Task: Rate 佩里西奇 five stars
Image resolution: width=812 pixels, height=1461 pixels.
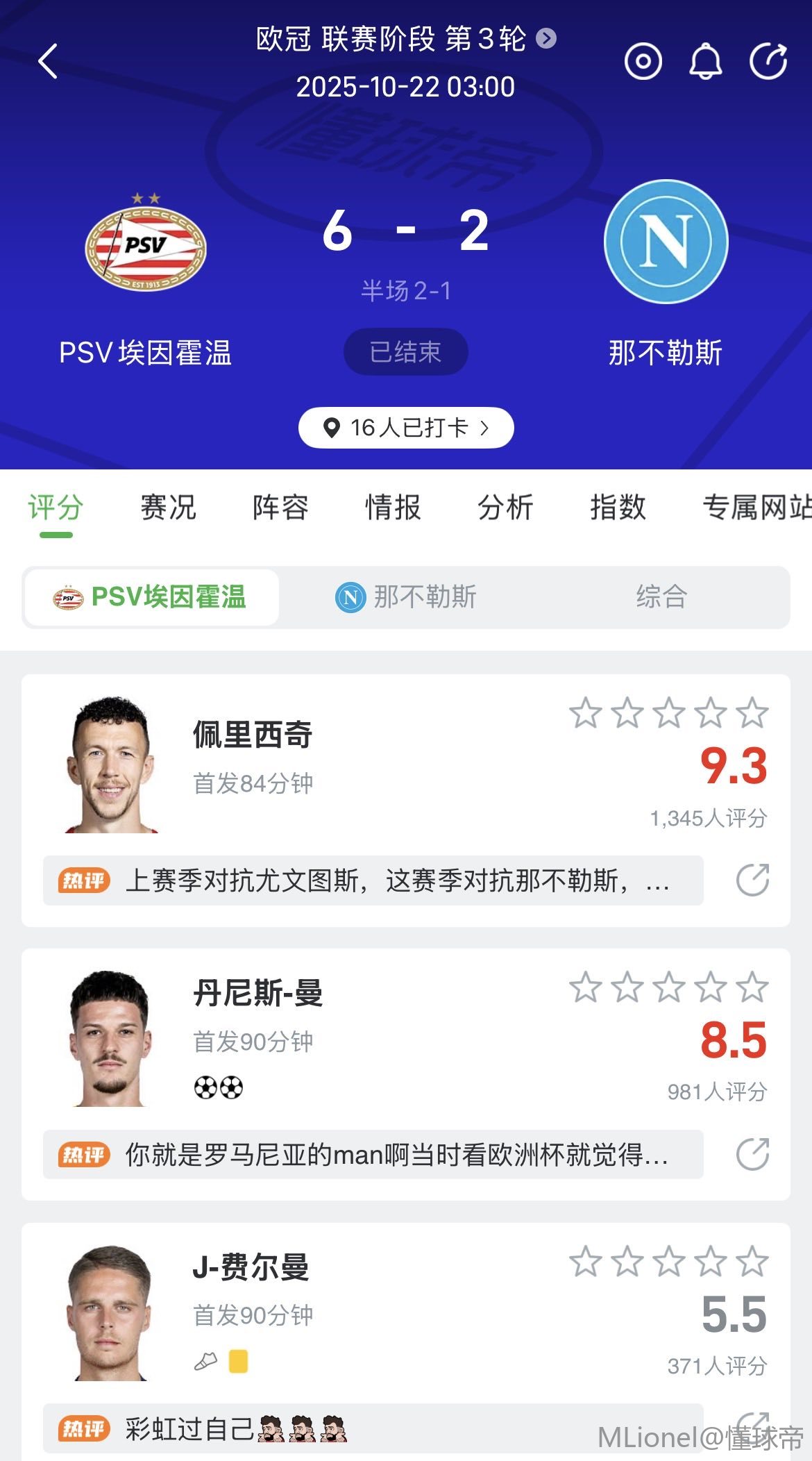Action: click(x=752, y=713)
